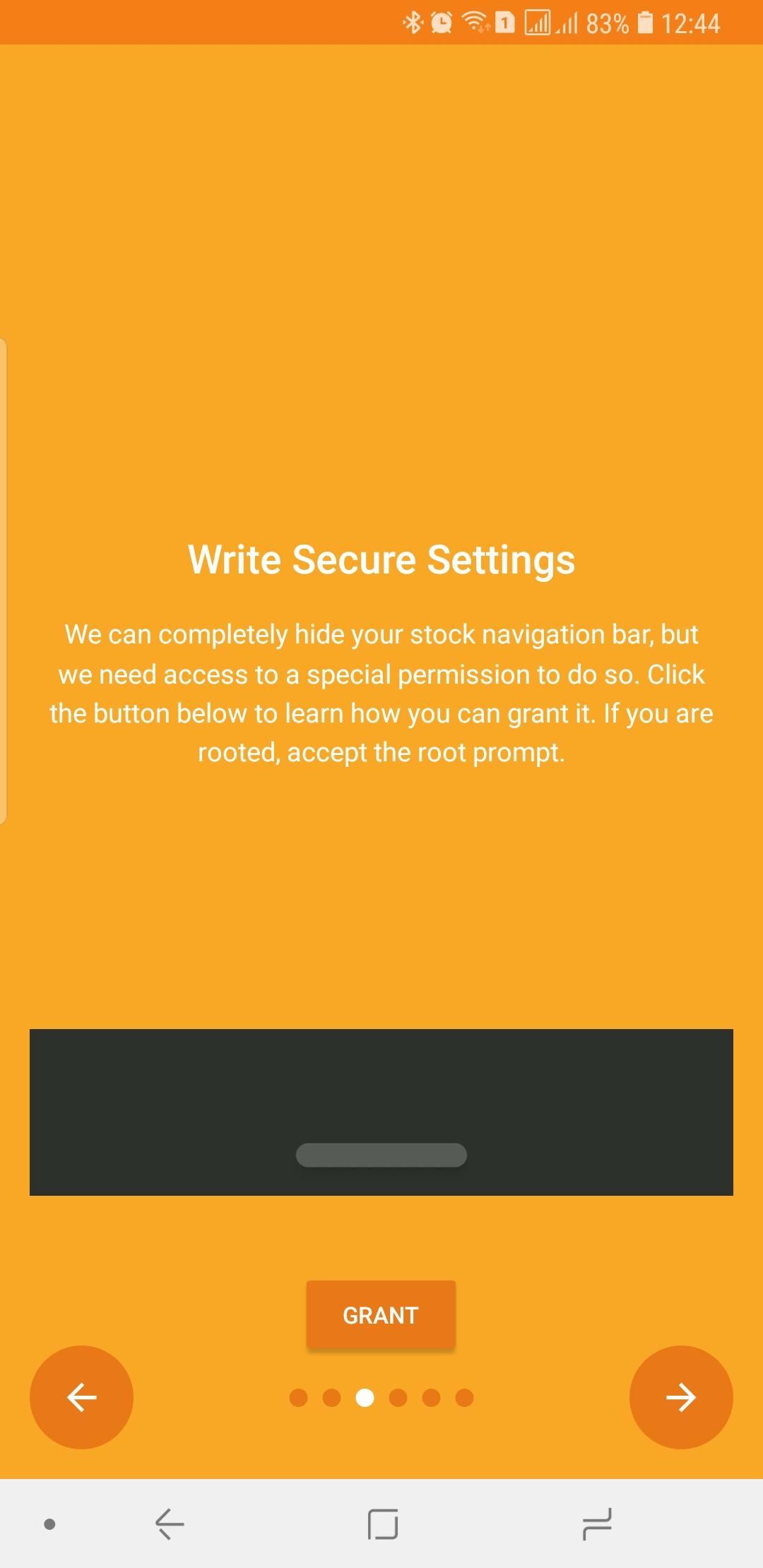763x1568 pixels.
Task: Open the recent apps view
Action: pyautogui.click(x=597, y=1524)
